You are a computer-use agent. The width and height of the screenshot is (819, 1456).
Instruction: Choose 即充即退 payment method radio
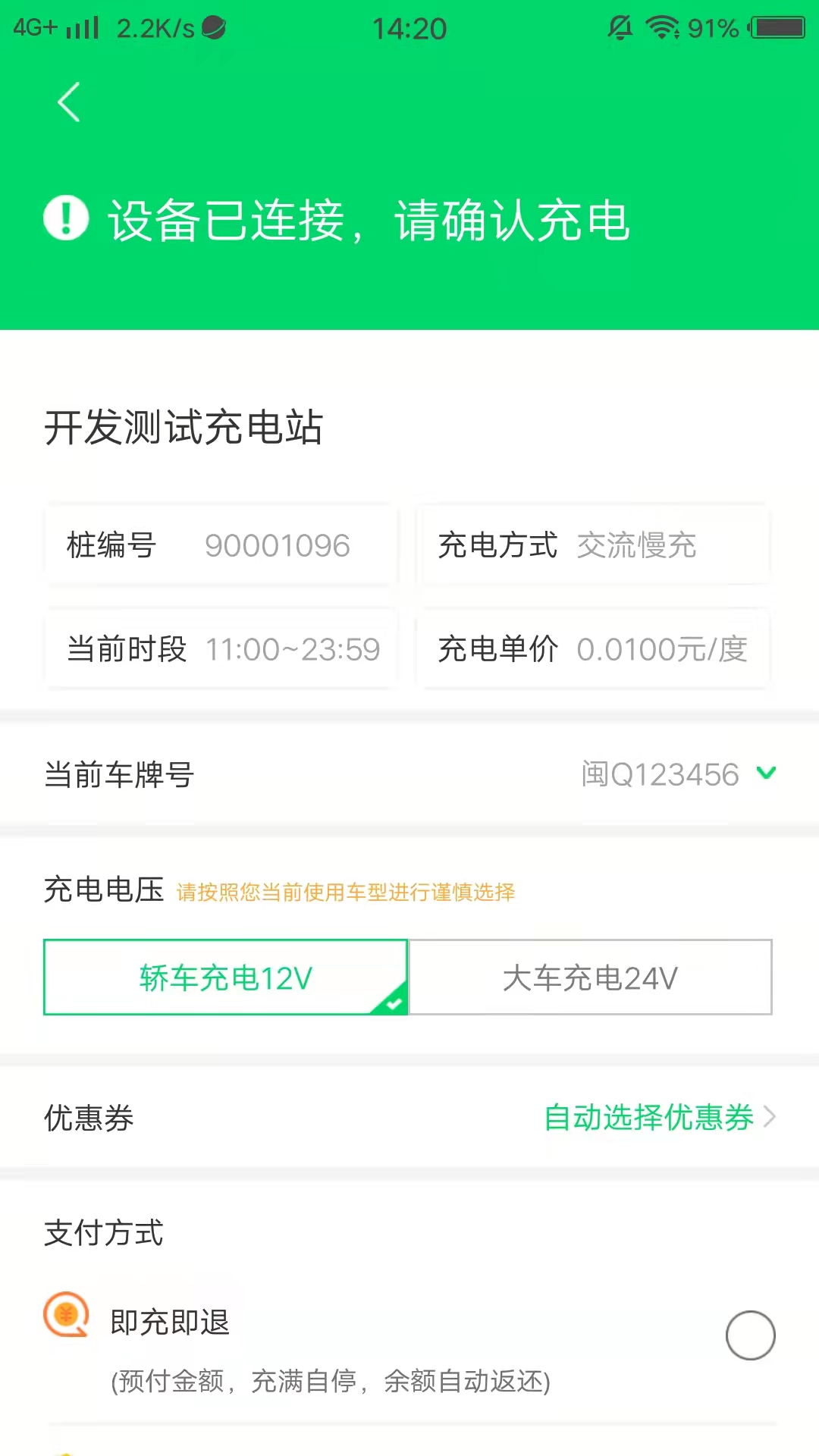tap(750, 1335)
